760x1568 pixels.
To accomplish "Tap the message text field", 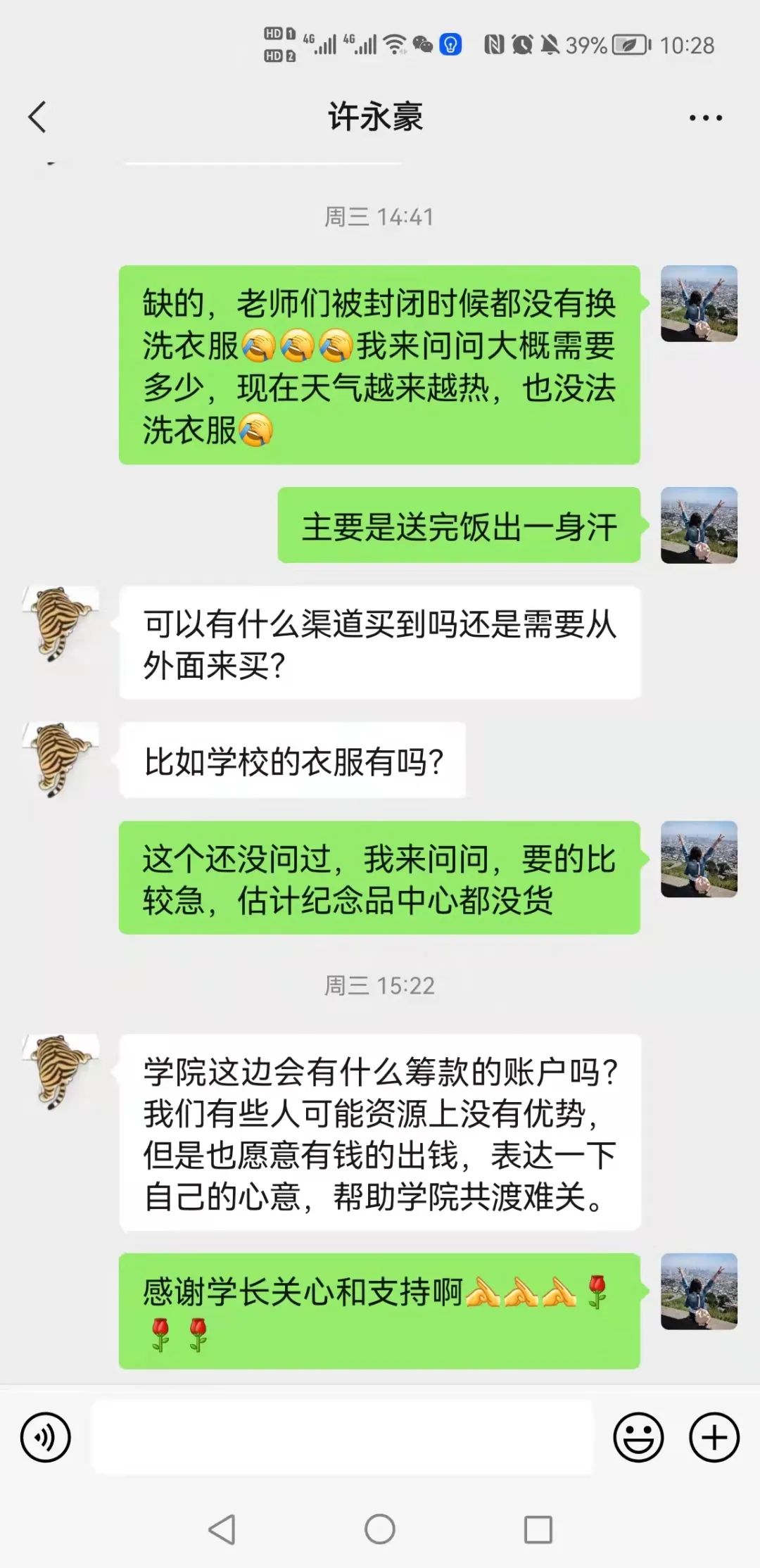I will (342, 1437).
